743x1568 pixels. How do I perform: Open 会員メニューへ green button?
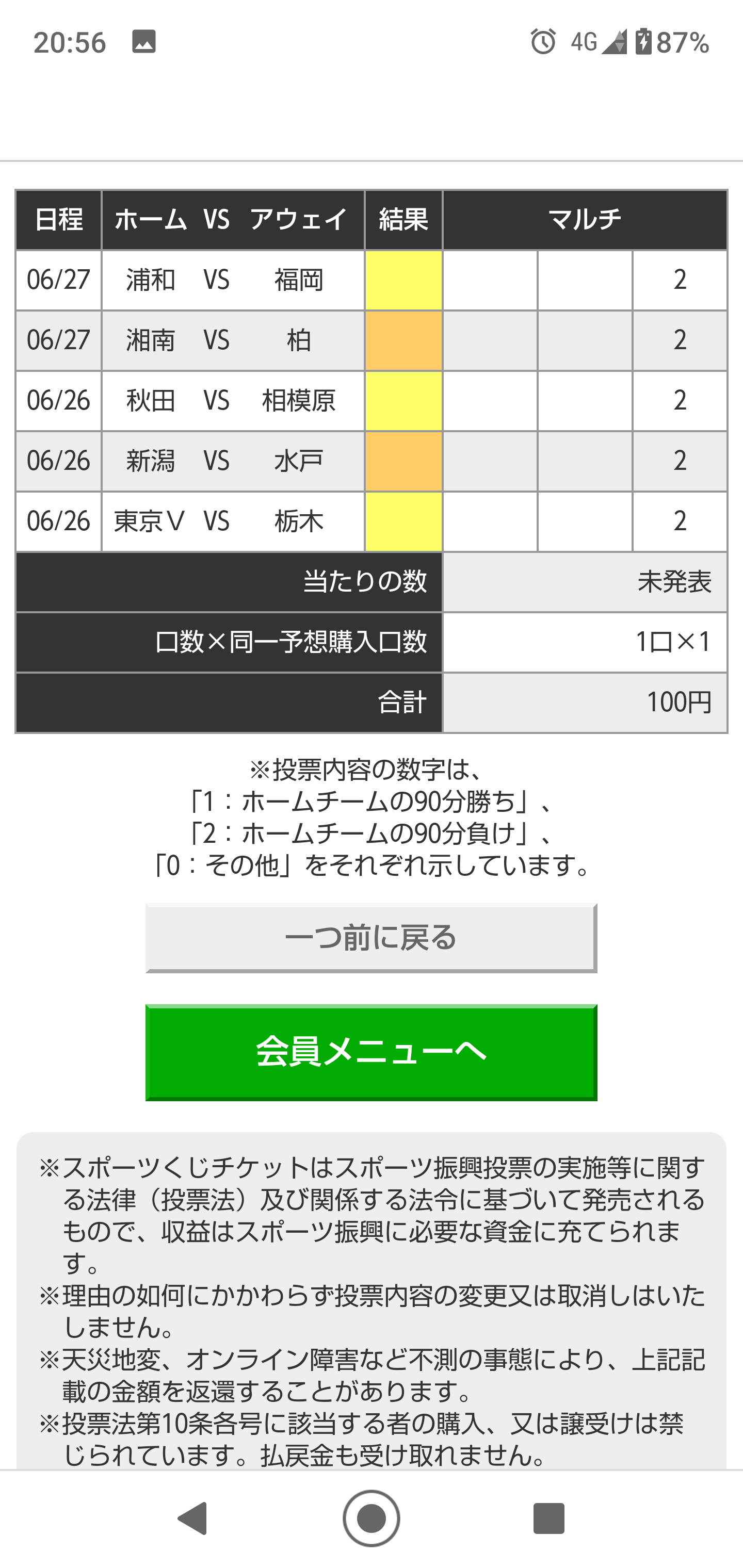point(371,1052)
